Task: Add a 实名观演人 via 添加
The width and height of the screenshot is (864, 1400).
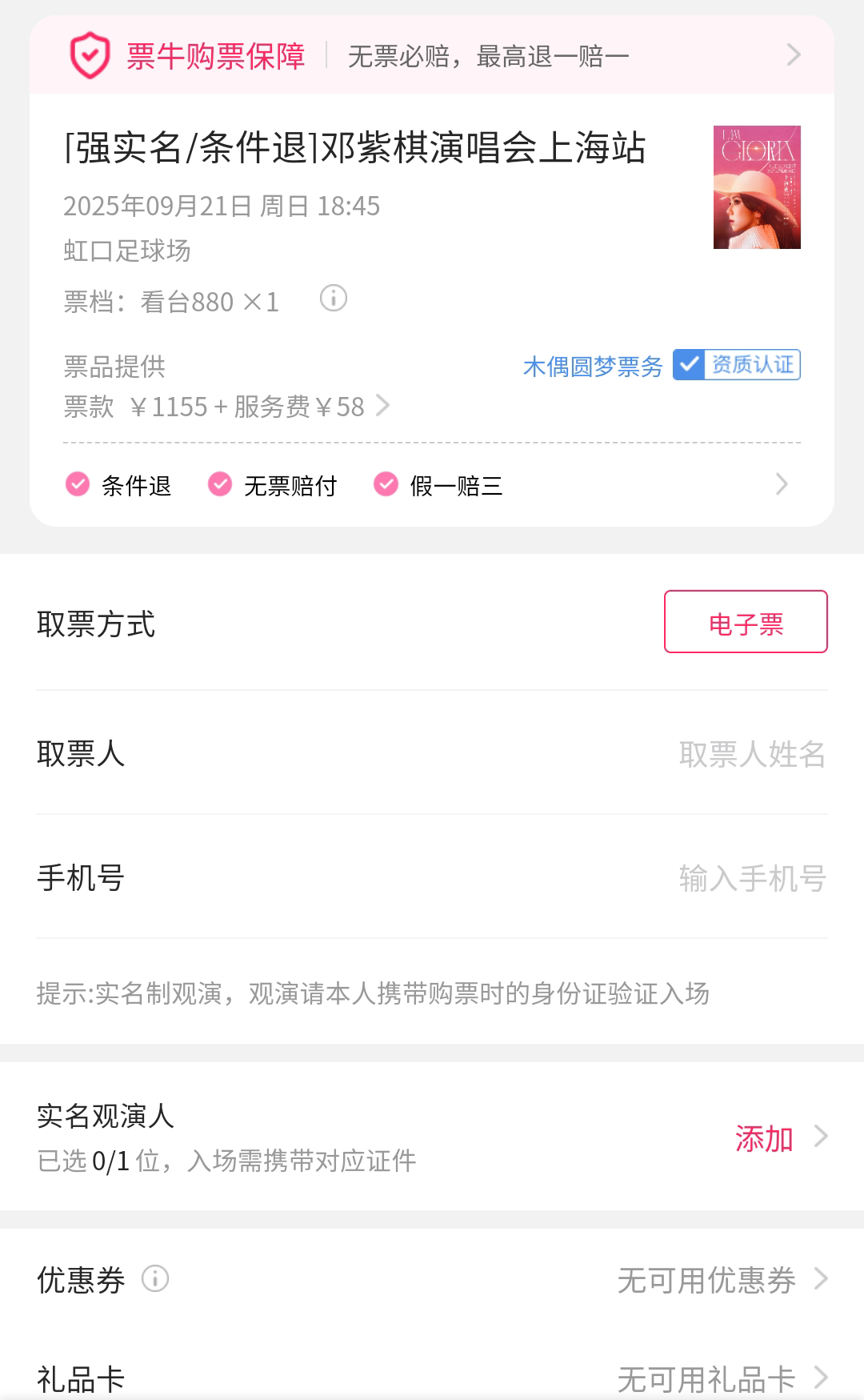Action: (x=764, y=1138)
